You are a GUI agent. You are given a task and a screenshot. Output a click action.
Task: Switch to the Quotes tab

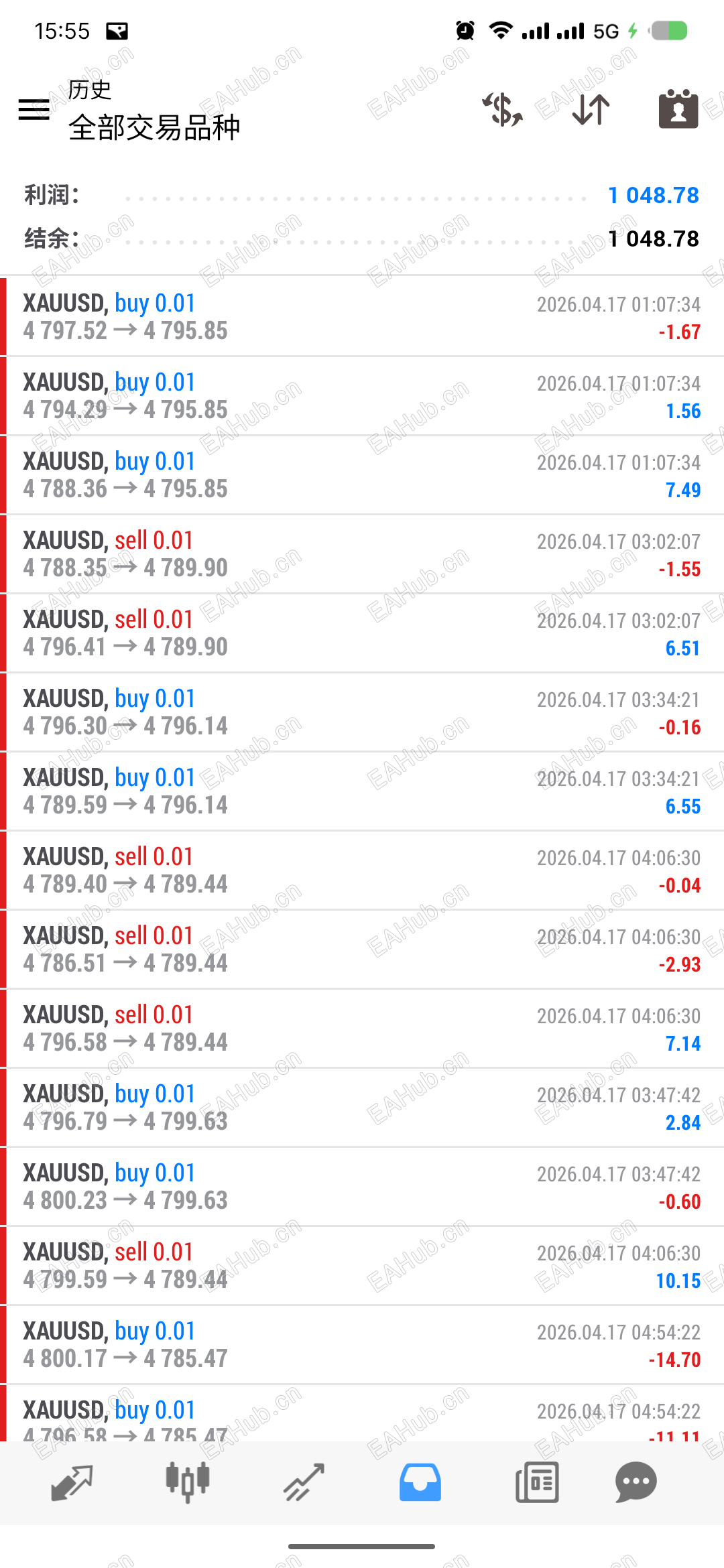pyautogui.click(x=72, y=1482)
